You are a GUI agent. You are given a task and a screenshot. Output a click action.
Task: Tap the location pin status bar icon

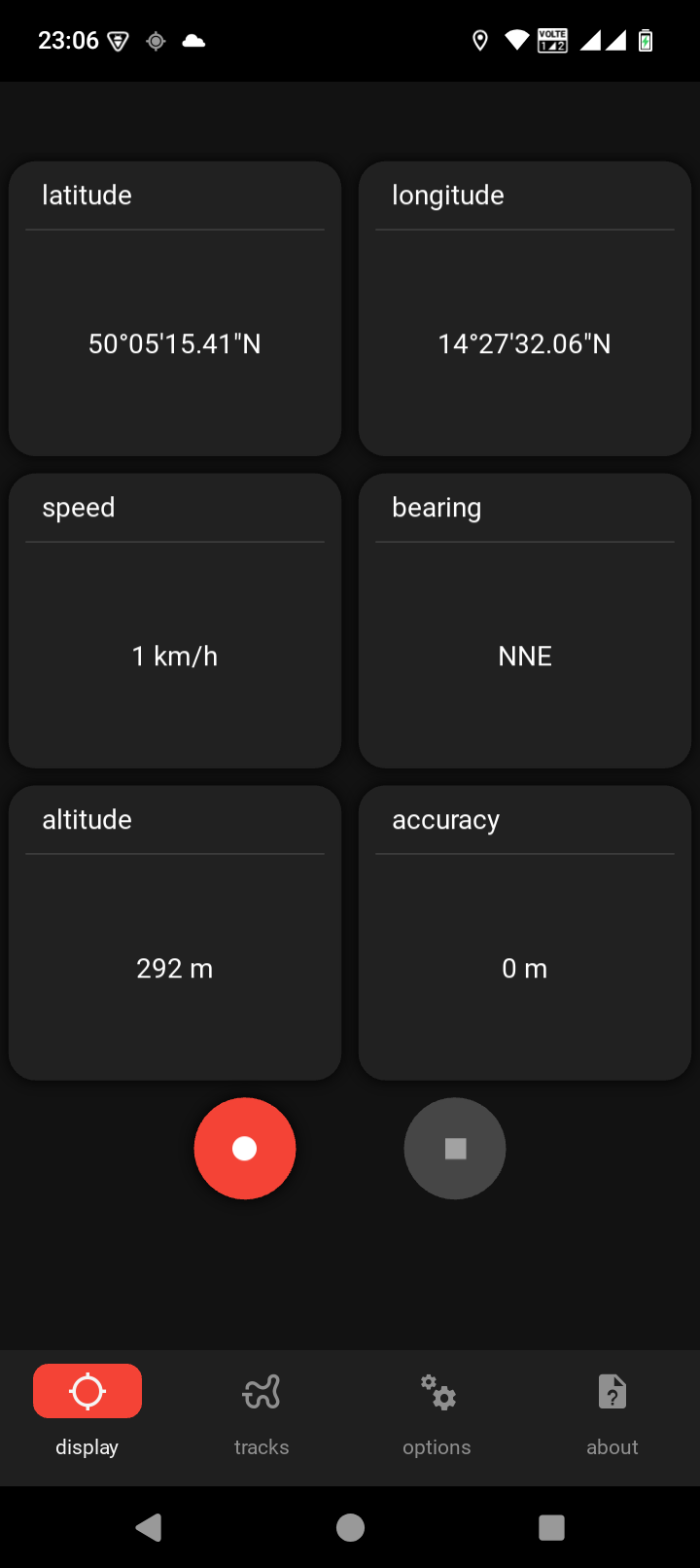480,40
